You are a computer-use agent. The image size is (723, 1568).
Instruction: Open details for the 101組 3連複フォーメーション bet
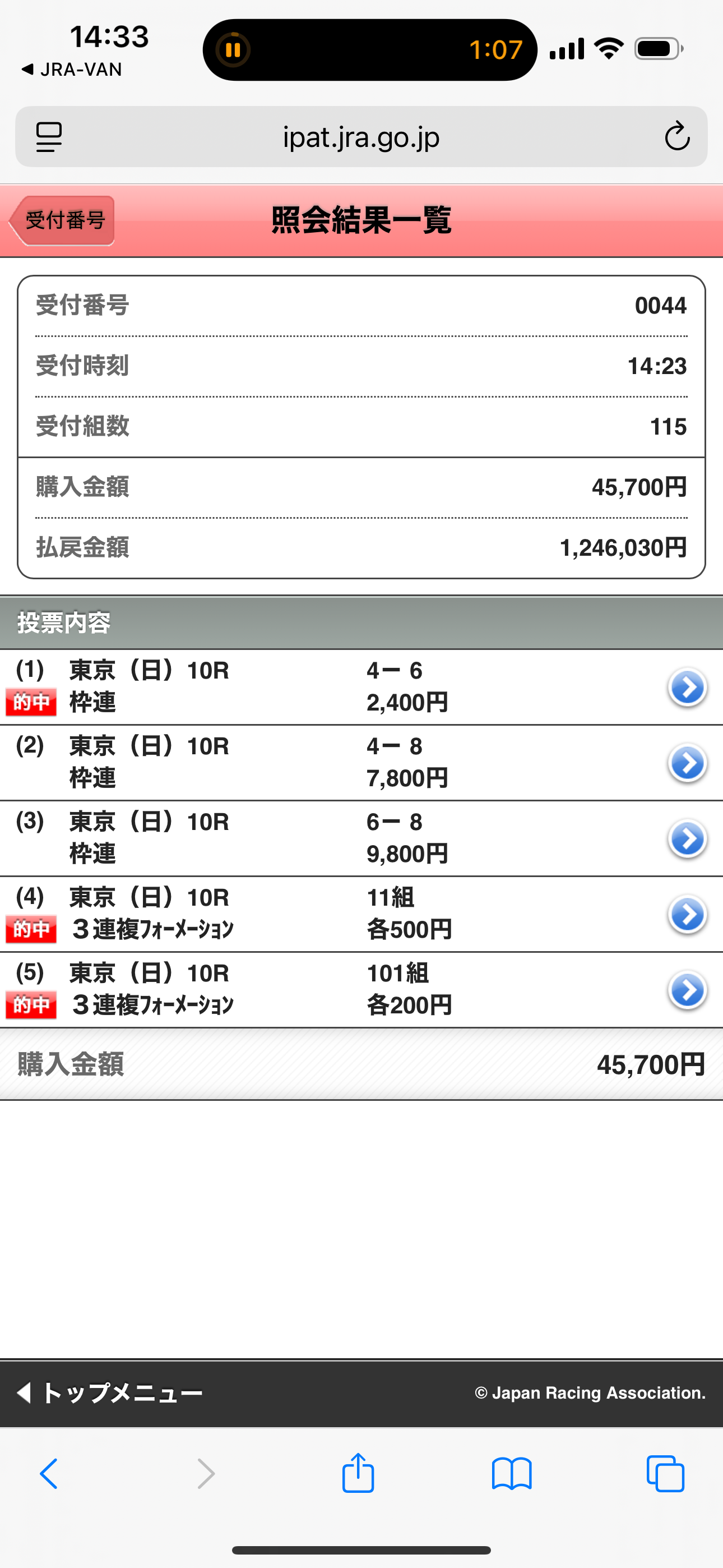(x=687, y=990)
